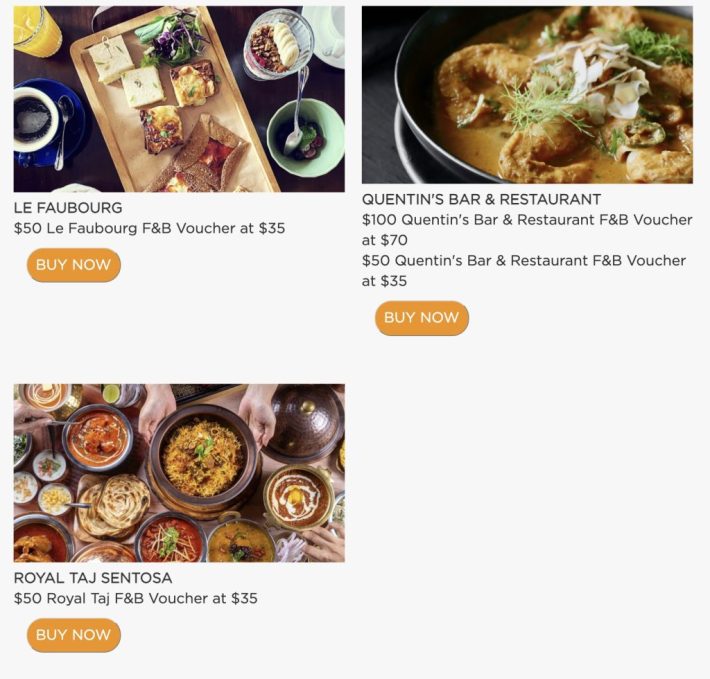Image resolution: width=710 pixels, height=679 pixels.
Task: Tap Buy Now under Quentin's Bar & Restaurant
Action: coord(421,318)
